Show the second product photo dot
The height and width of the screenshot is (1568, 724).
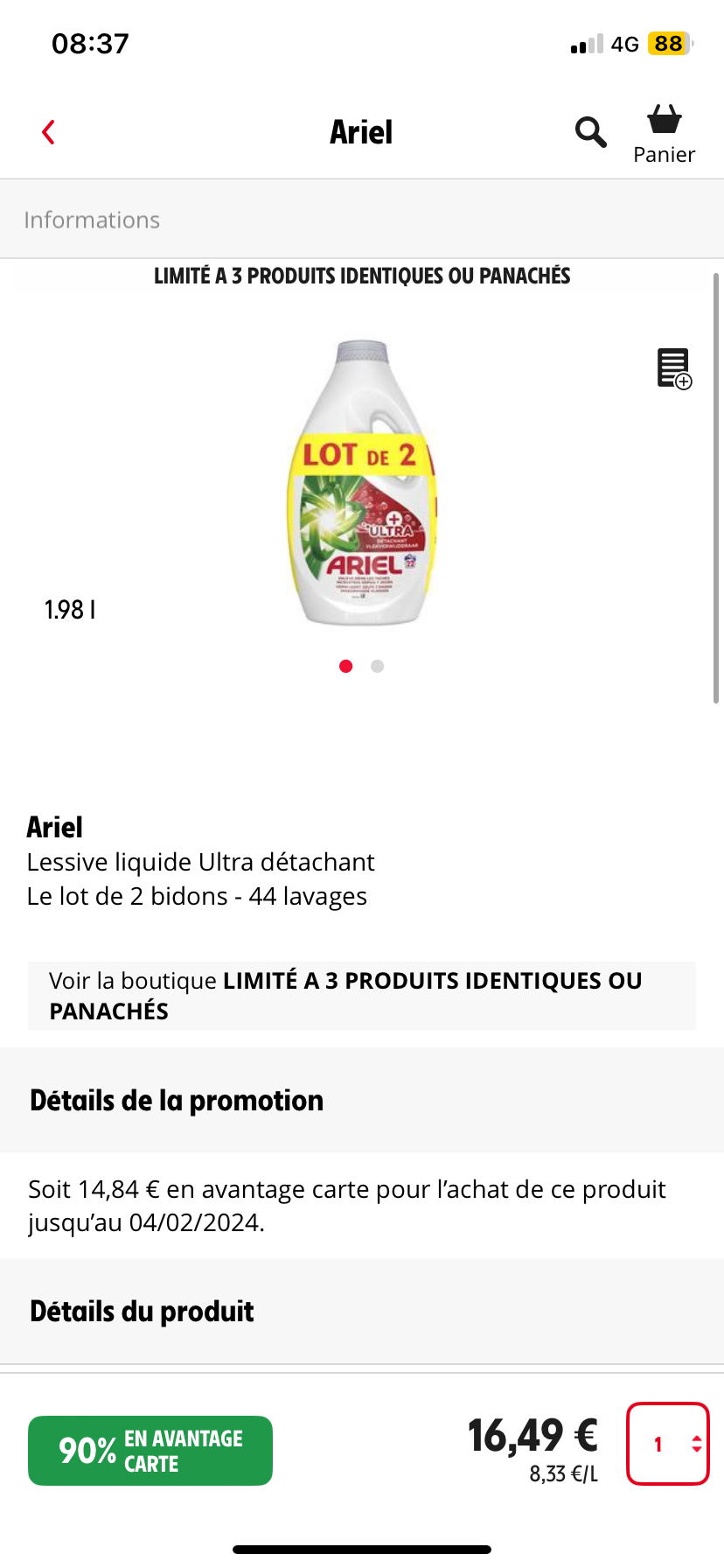coord(378,667)
